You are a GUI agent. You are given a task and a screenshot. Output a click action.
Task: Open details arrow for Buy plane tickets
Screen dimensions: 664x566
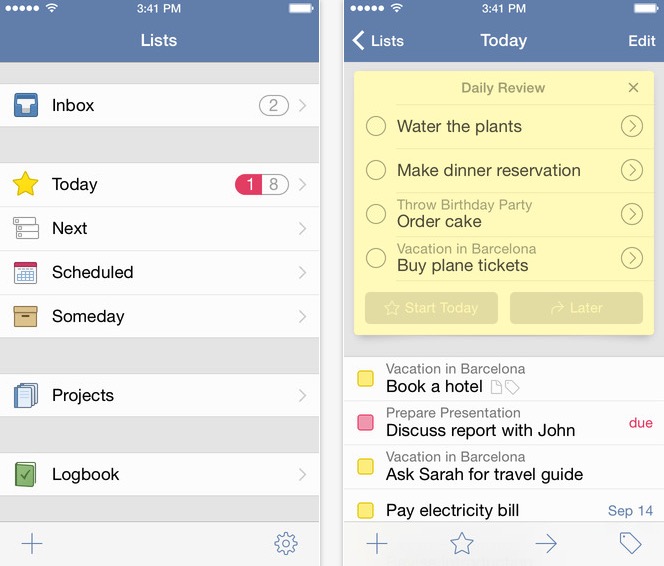[x=631, y=258]
